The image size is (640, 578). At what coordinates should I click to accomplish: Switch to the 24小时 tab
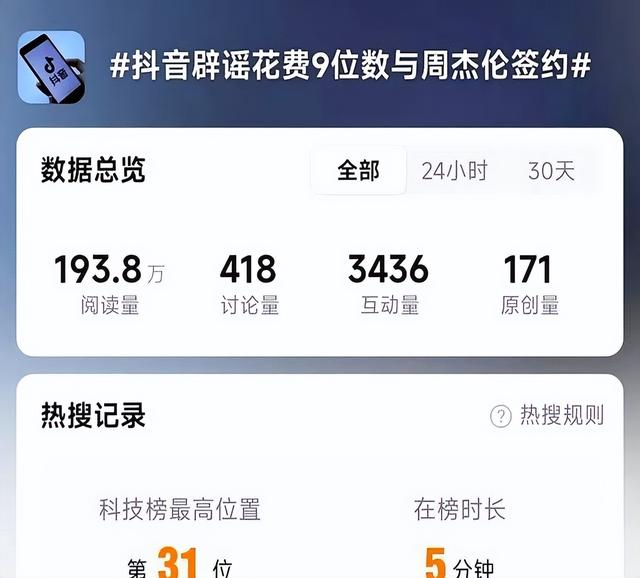[x=454, y=171]
